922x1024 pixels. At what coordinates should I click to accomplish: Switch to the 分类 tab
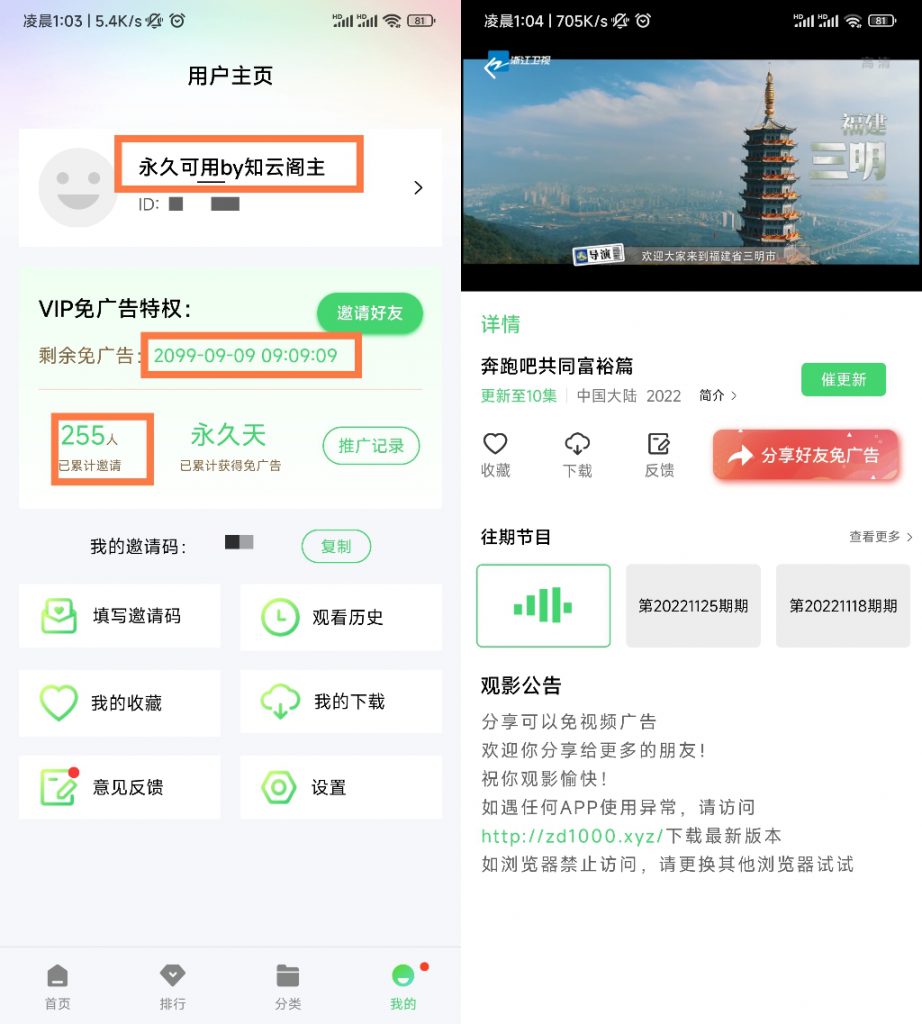tap(288, 987)
